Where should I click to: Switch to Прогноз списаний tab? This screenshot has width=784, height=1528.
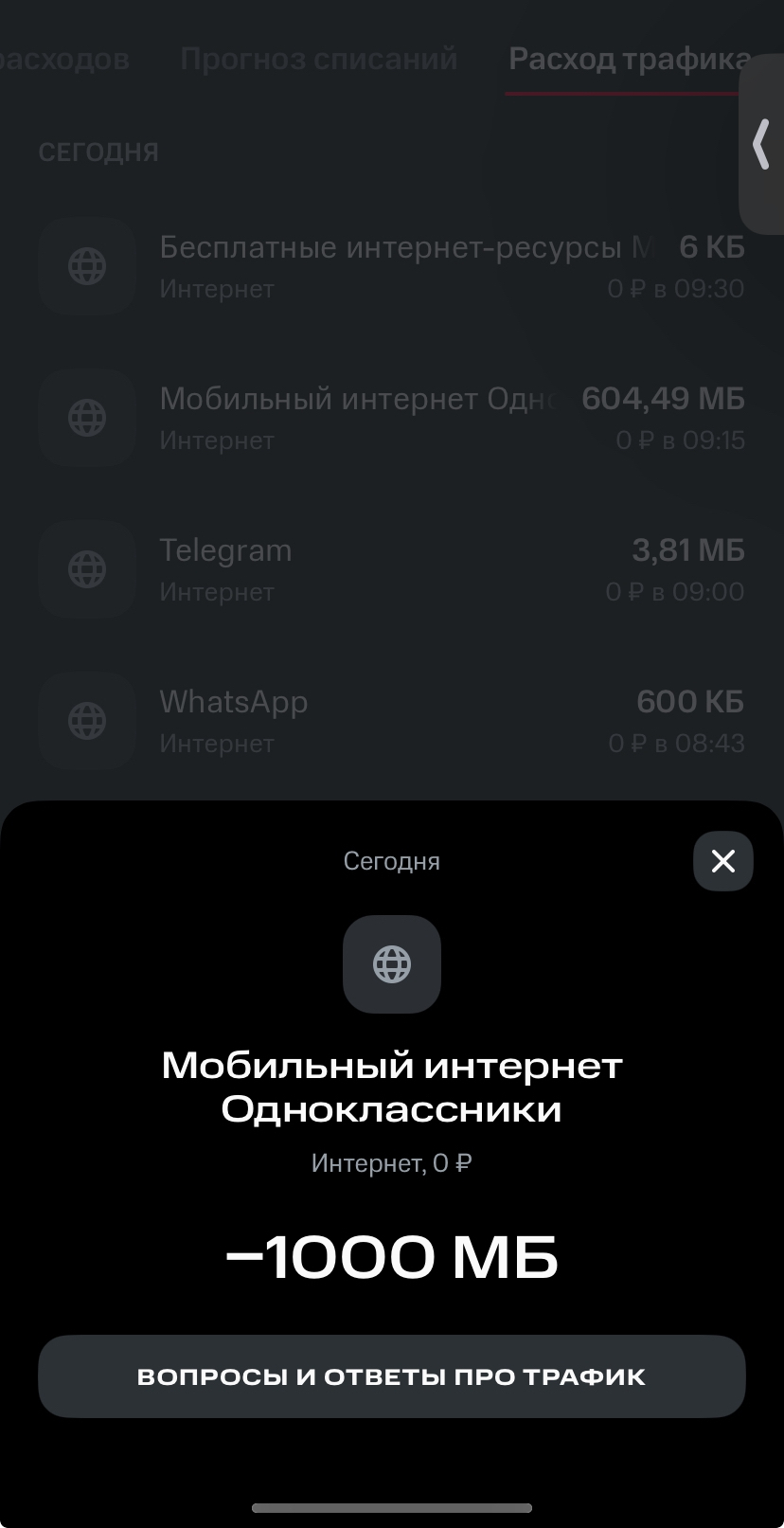click(x=318, y=60)
